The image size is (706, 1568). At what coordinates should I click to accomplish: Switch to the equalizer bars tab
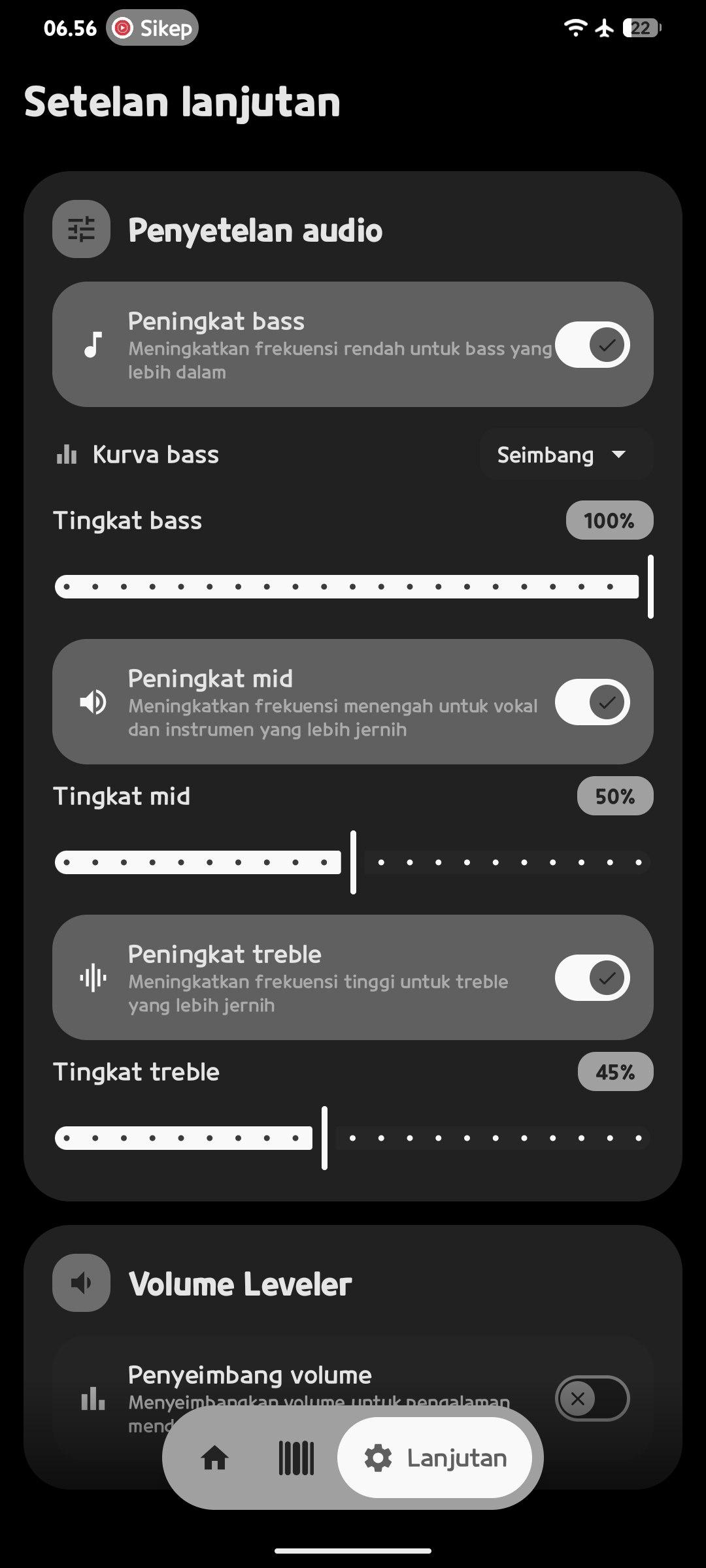[296, 1458]
